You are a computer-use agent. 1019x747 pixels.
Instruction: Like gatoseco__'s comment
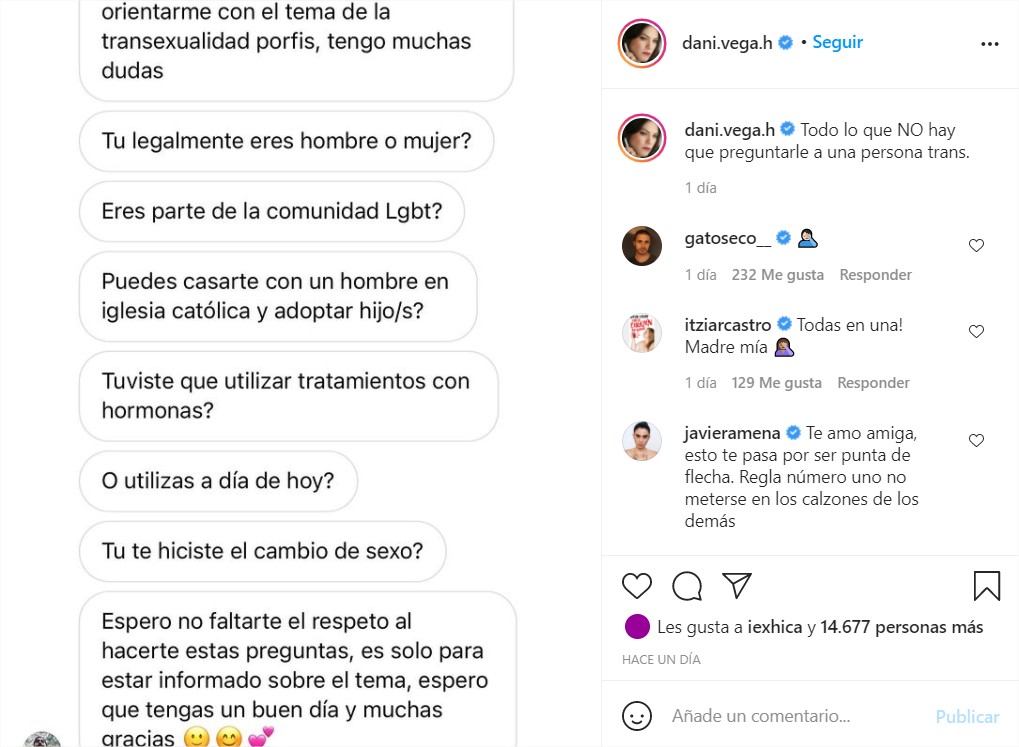pyautogui.click(x=976, y=246)
